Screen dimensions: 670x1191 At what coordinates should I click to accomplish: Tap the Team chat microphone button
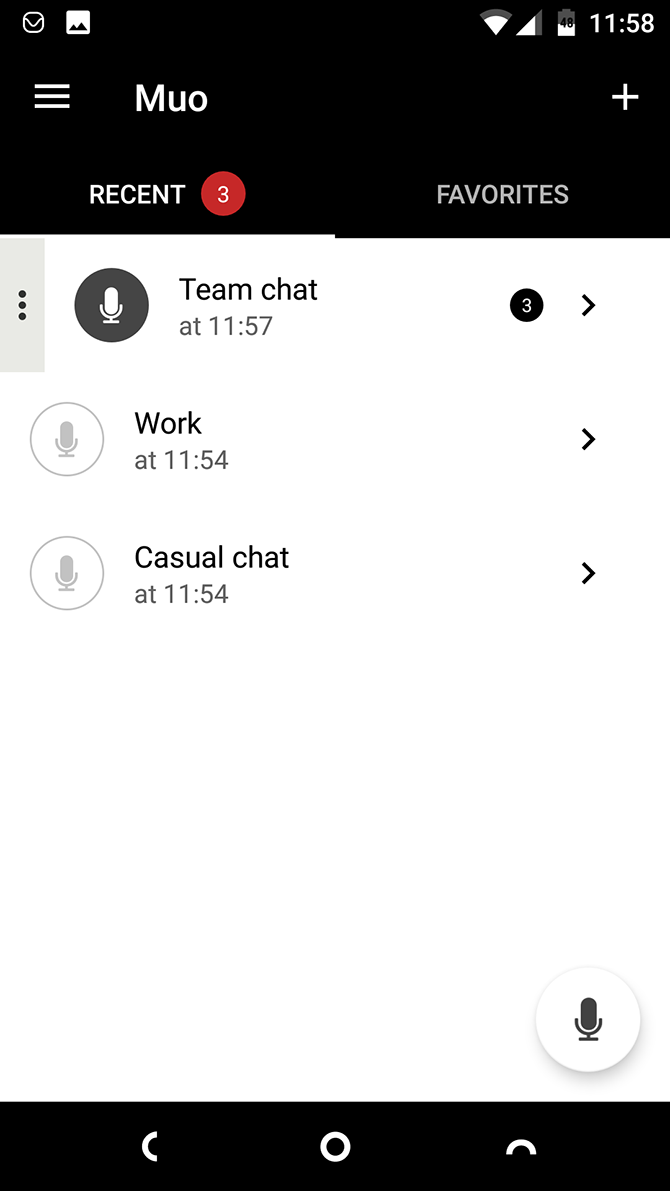coord(112,305)
